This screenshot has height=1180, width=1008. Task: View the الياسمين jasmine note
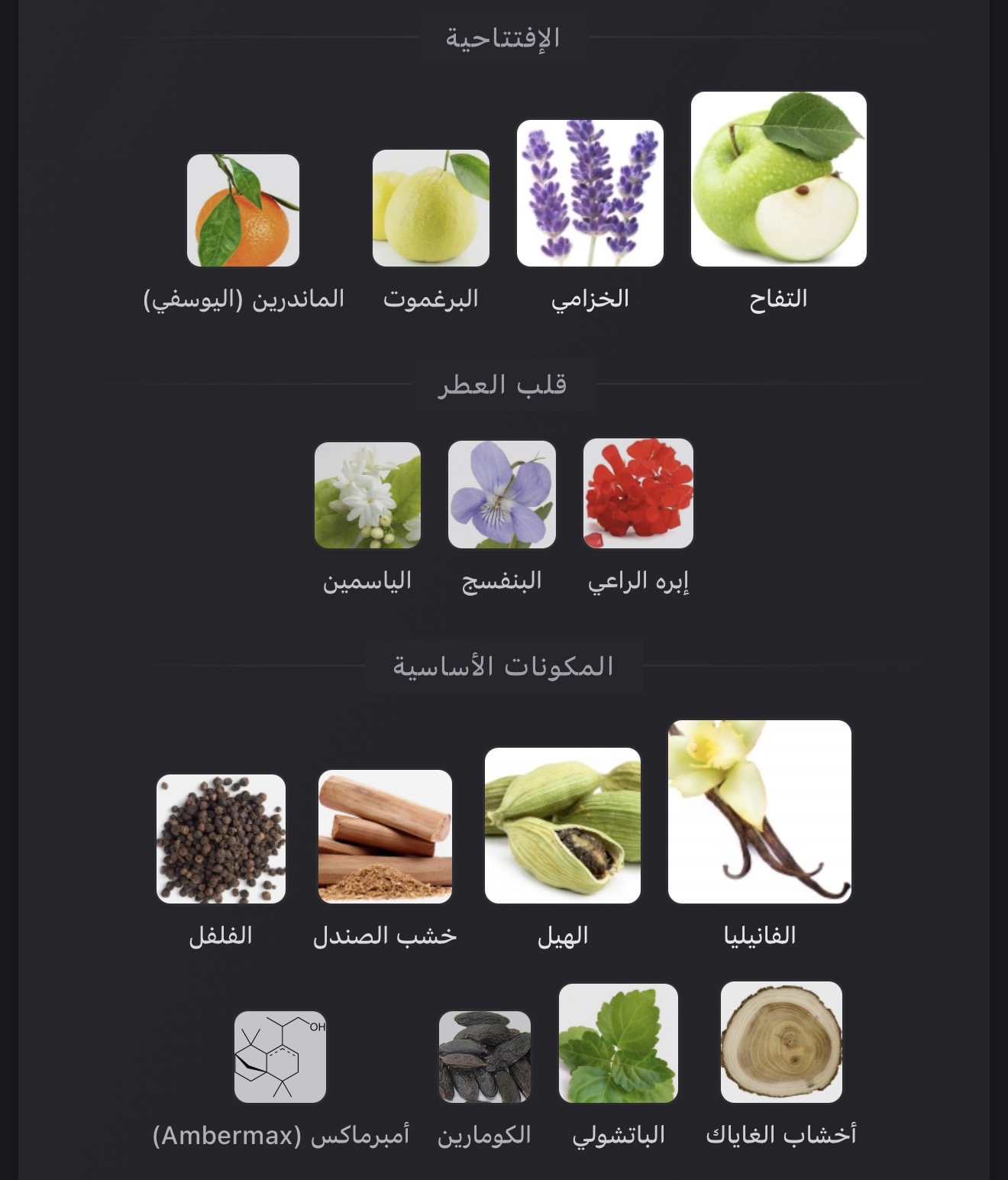tap(367, 495)
